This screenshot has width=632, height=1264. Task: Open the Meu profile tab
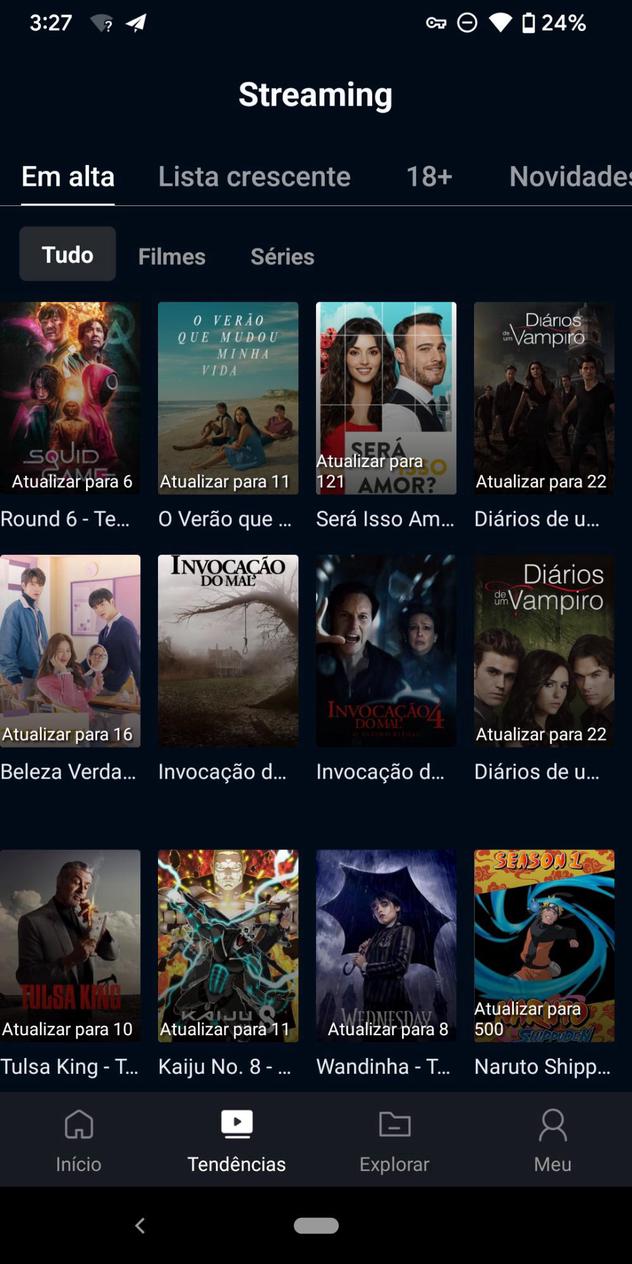[x=552, y=1140]
